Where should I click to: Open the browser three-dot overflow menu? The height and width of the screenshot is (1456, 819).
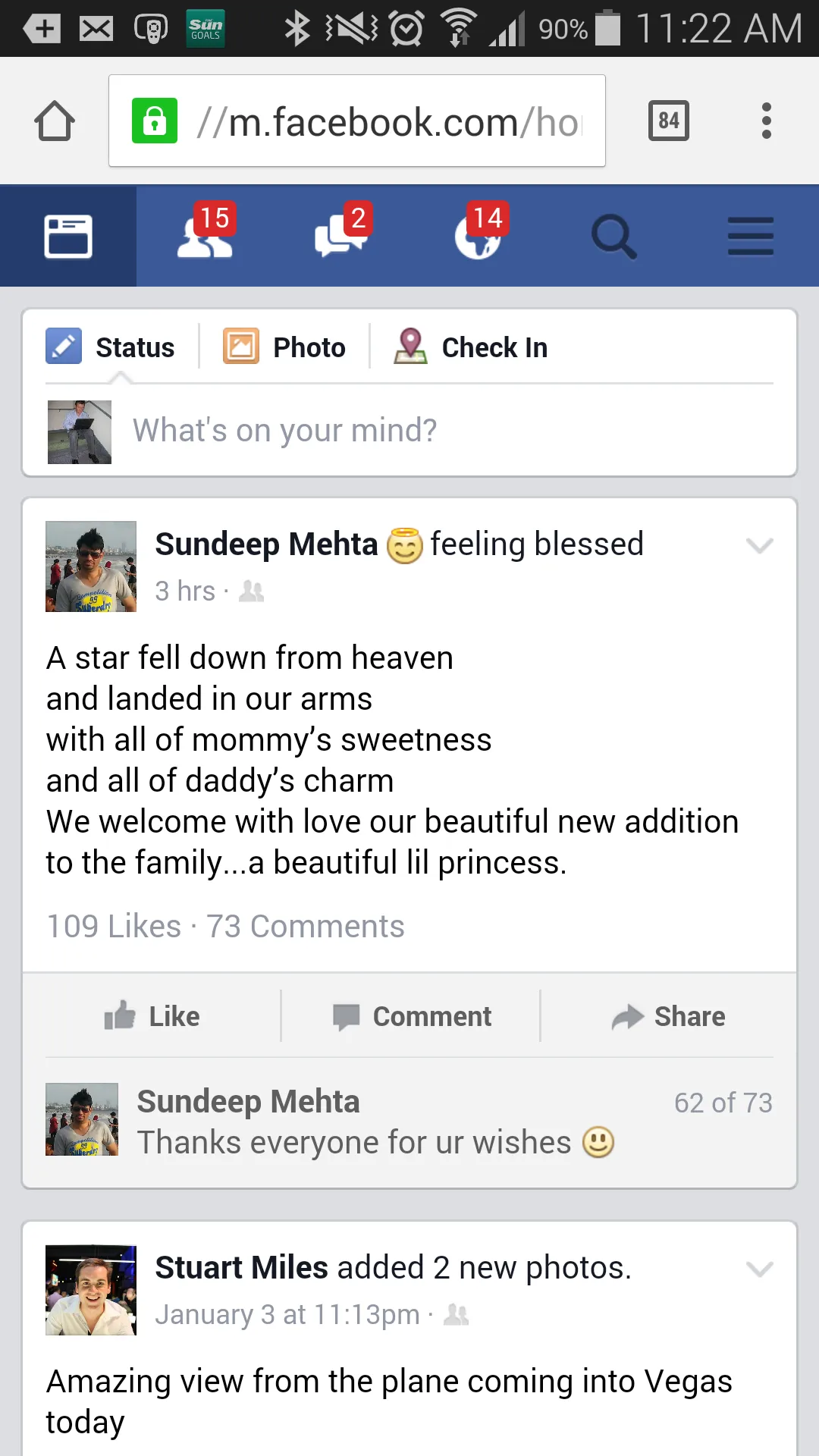click(766, 121)
